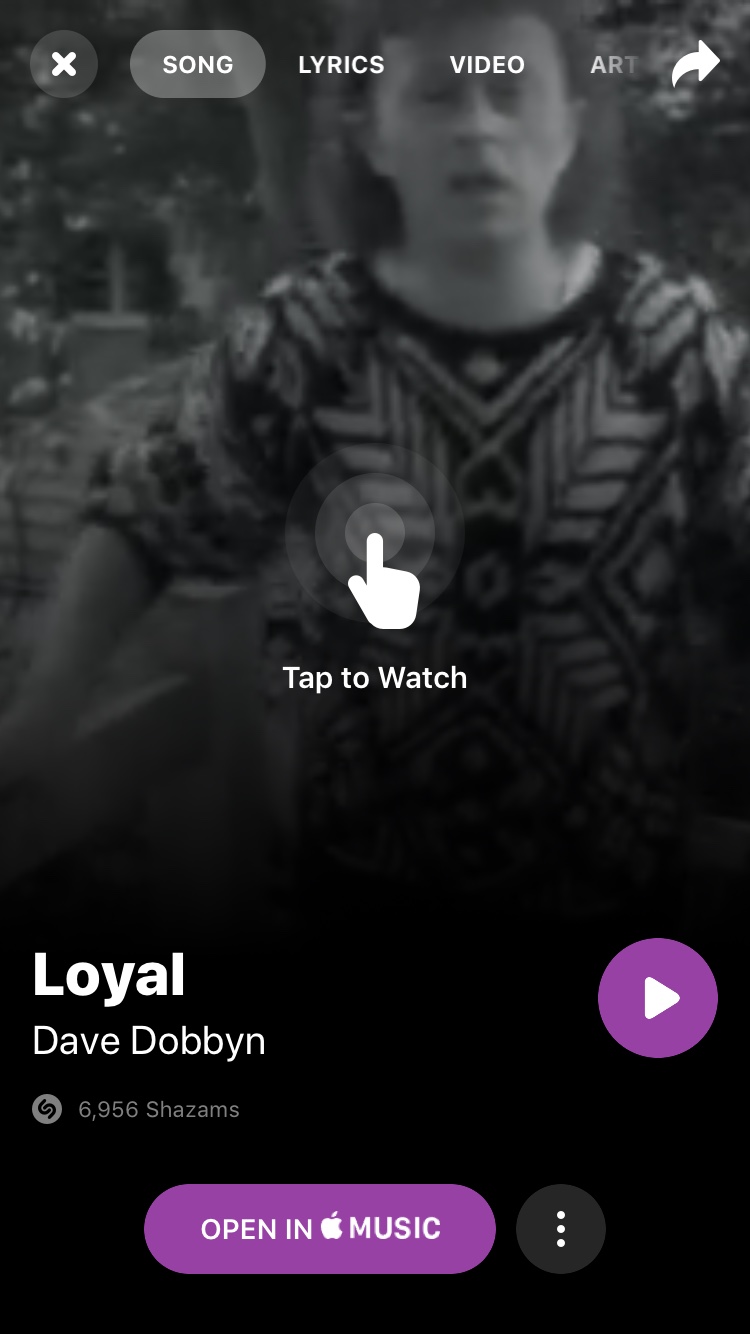Viewport: 750px width, 1334px height.
Task: Select the Song tab
Action: coord(198,64)
